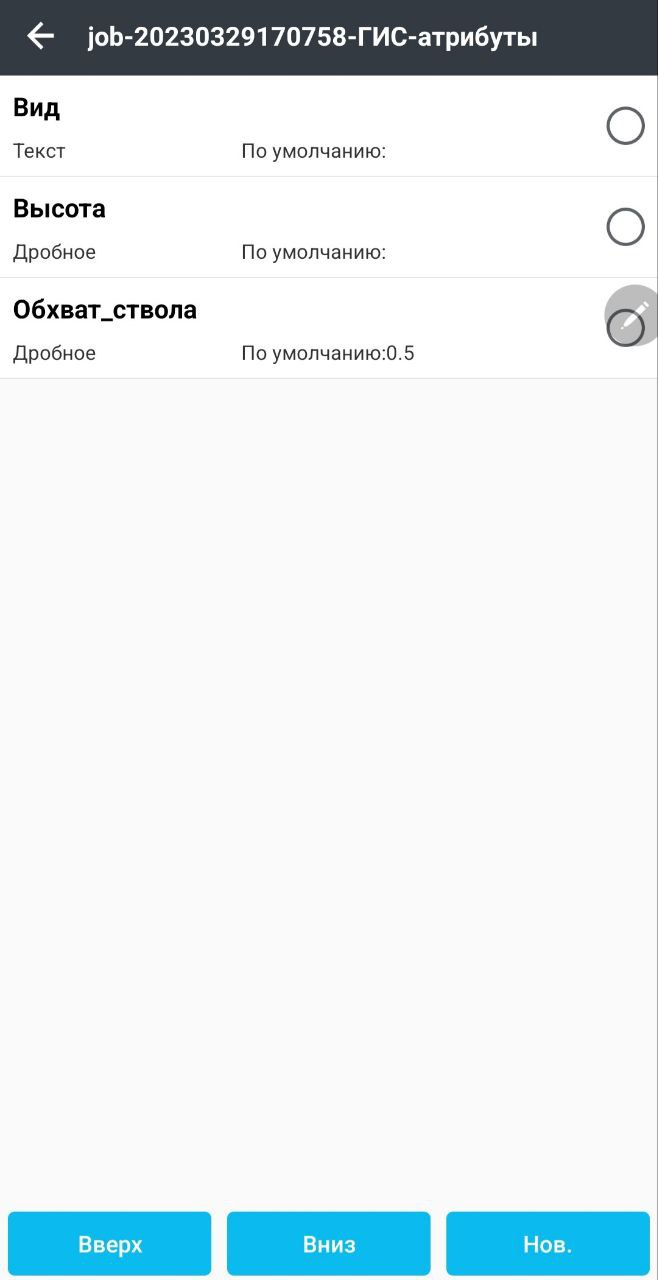The height and width of the screenshot is (1280, 658).
Task: Move attribute up with Вверх button
Action: pyautogui.click(x=110, y=1244)
